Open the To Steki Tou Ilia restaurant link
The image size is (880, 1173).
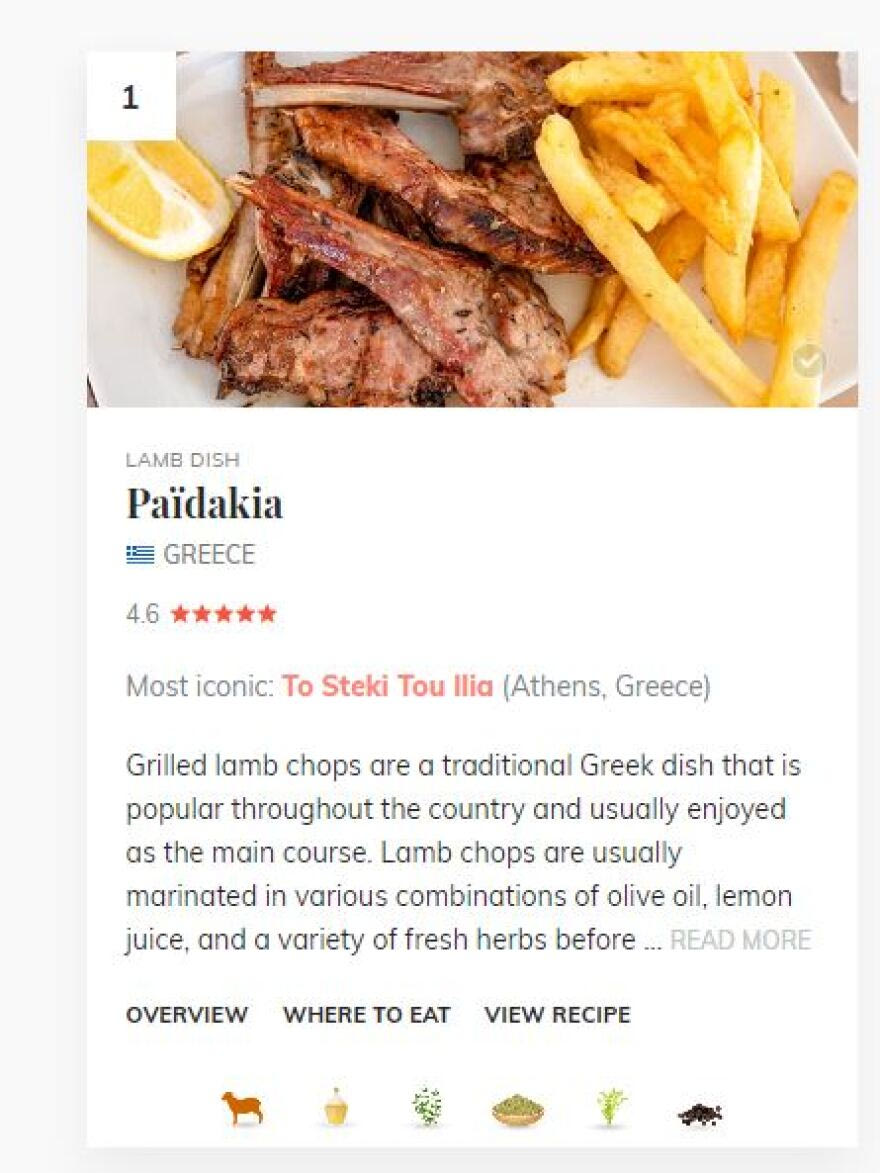click(x=387, y=687)
